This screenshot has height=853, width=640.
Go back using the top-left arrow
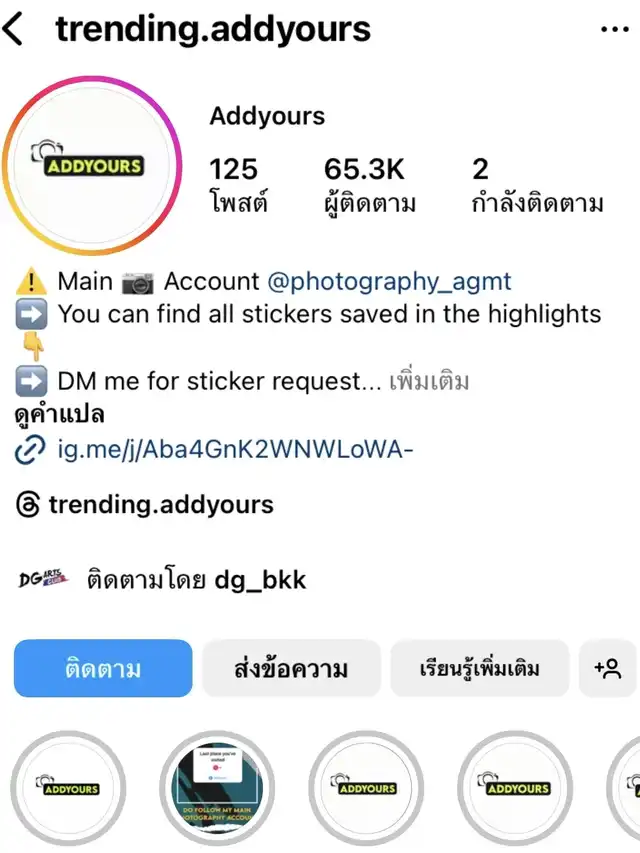coord(14,30)
